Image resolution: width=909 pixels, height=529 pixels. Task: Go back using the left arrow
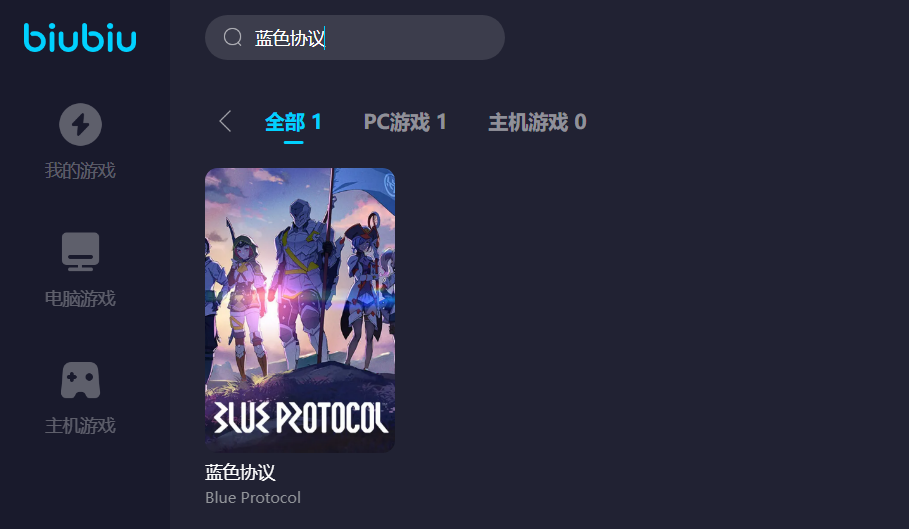click(x=225, y=122)
